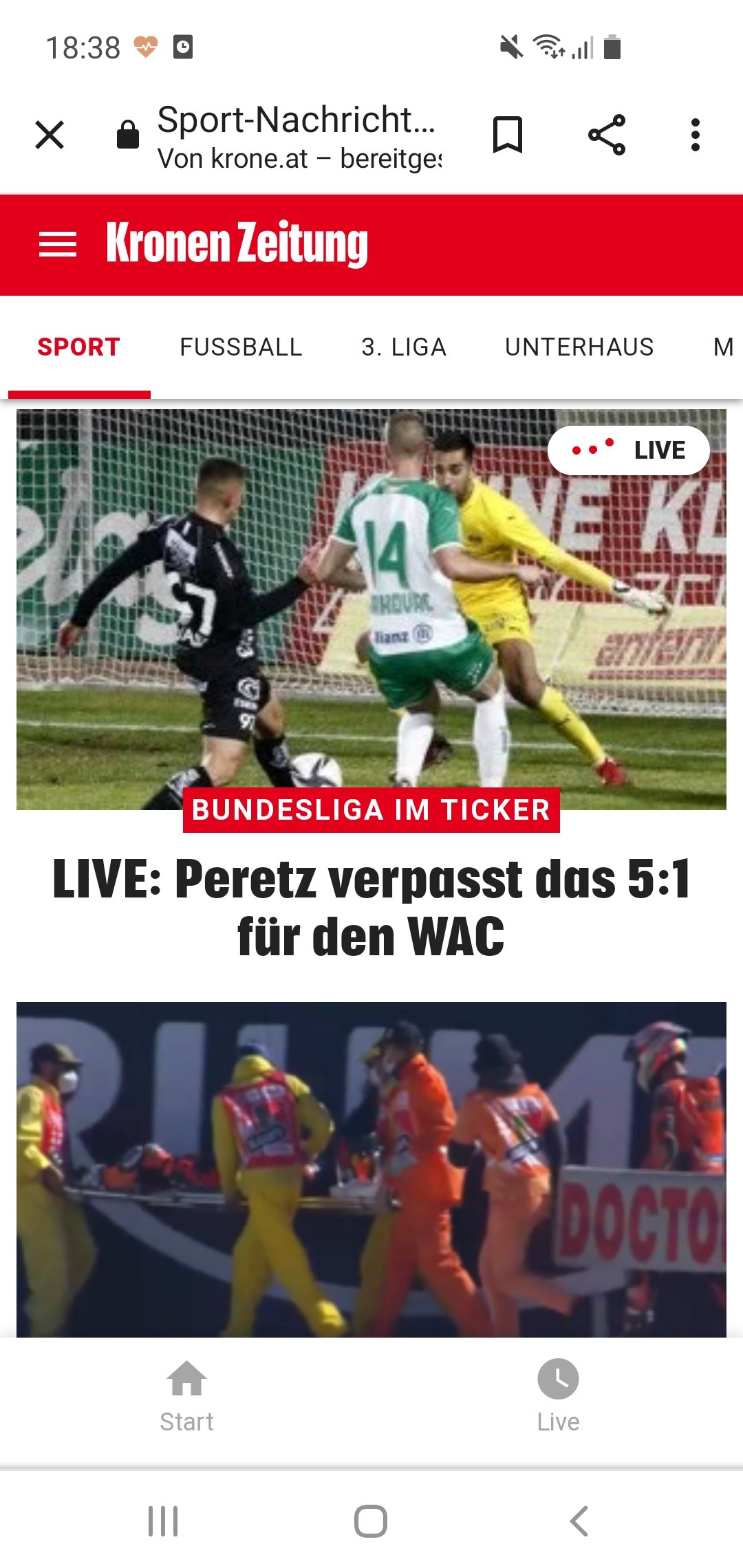Open the three-dot overflow menu

tap(696, 135)
